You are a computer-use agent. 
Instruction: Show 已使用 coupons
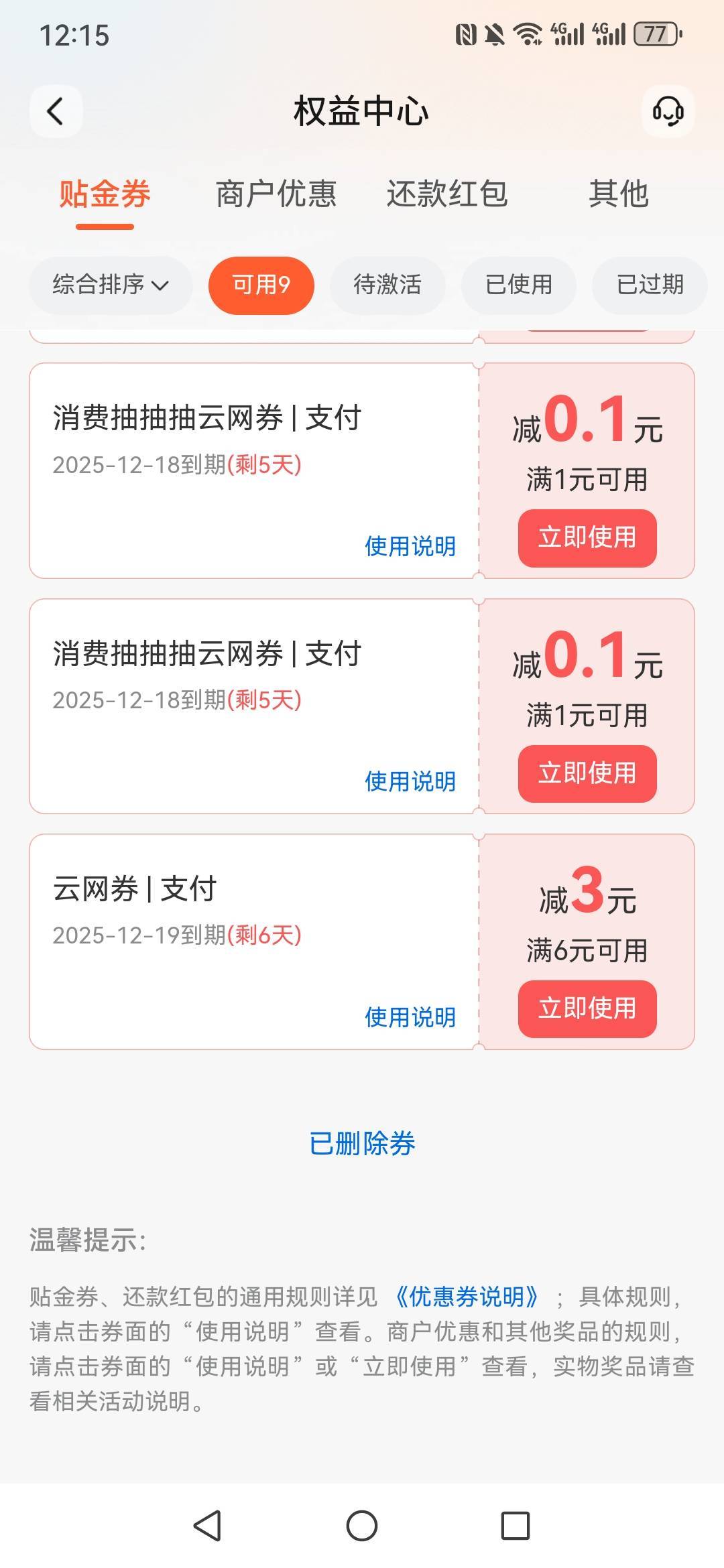(x=518, y=285)
